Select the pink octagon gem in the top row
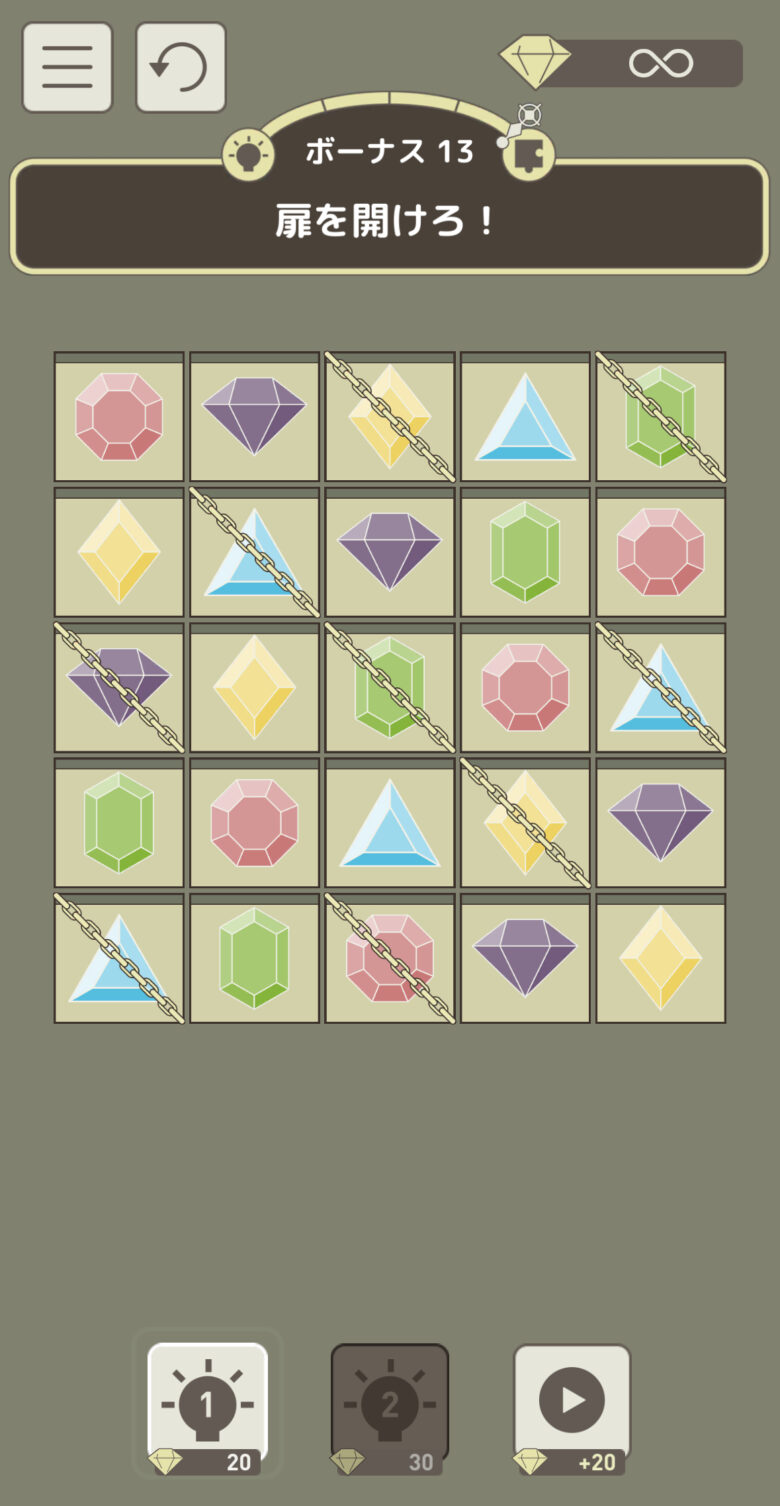 tap(119, 417)
